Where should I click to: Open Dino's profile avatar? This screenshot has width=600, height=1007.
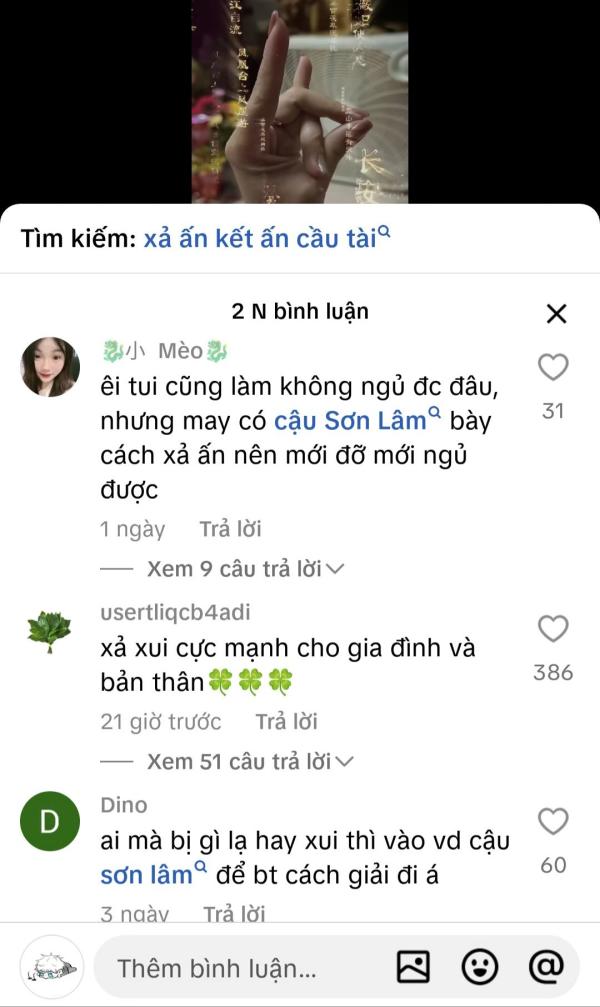[x=50, y=821]
